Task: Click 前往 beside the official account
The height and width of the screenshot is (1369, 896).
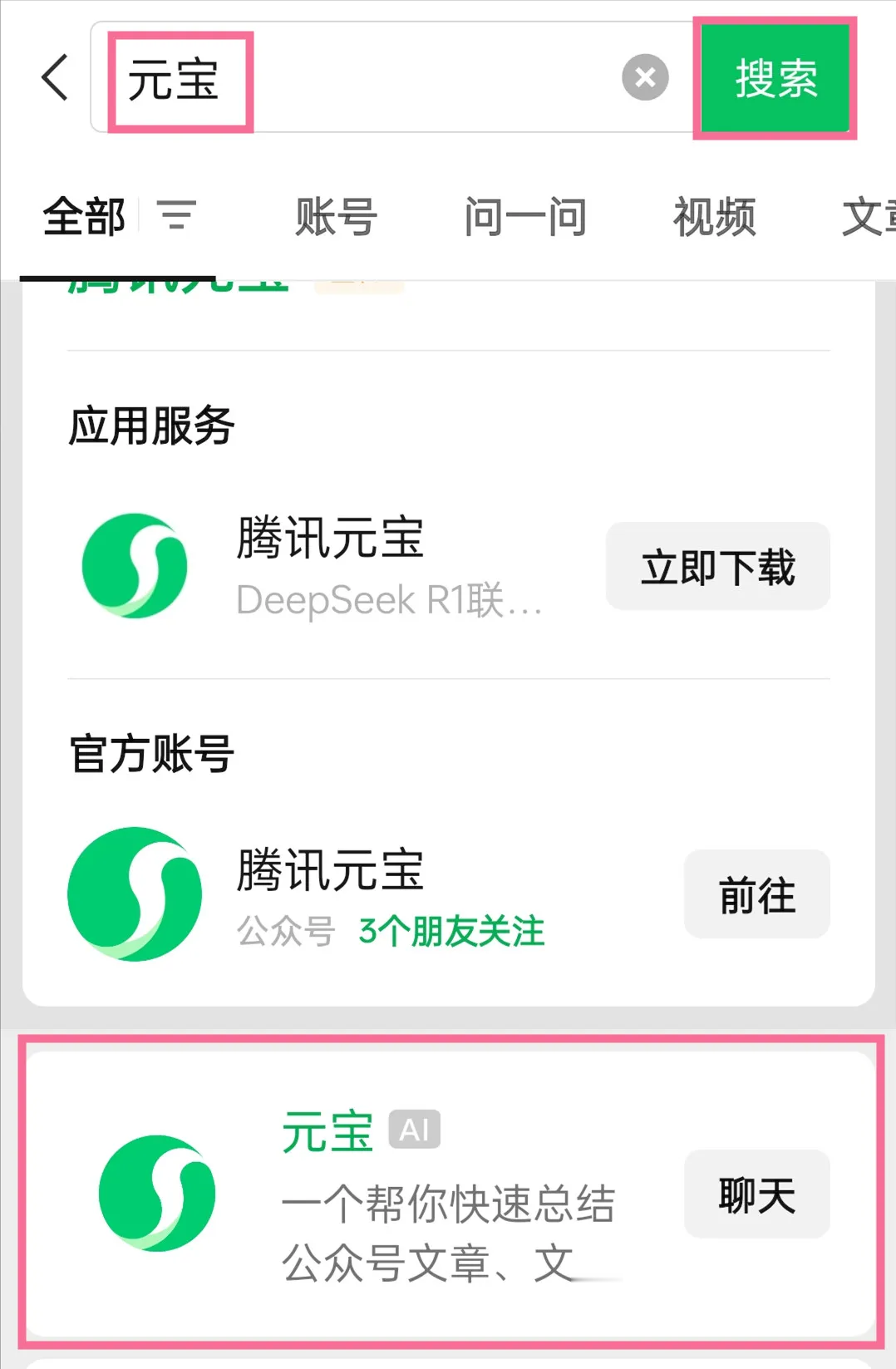Action: (756, 894)
